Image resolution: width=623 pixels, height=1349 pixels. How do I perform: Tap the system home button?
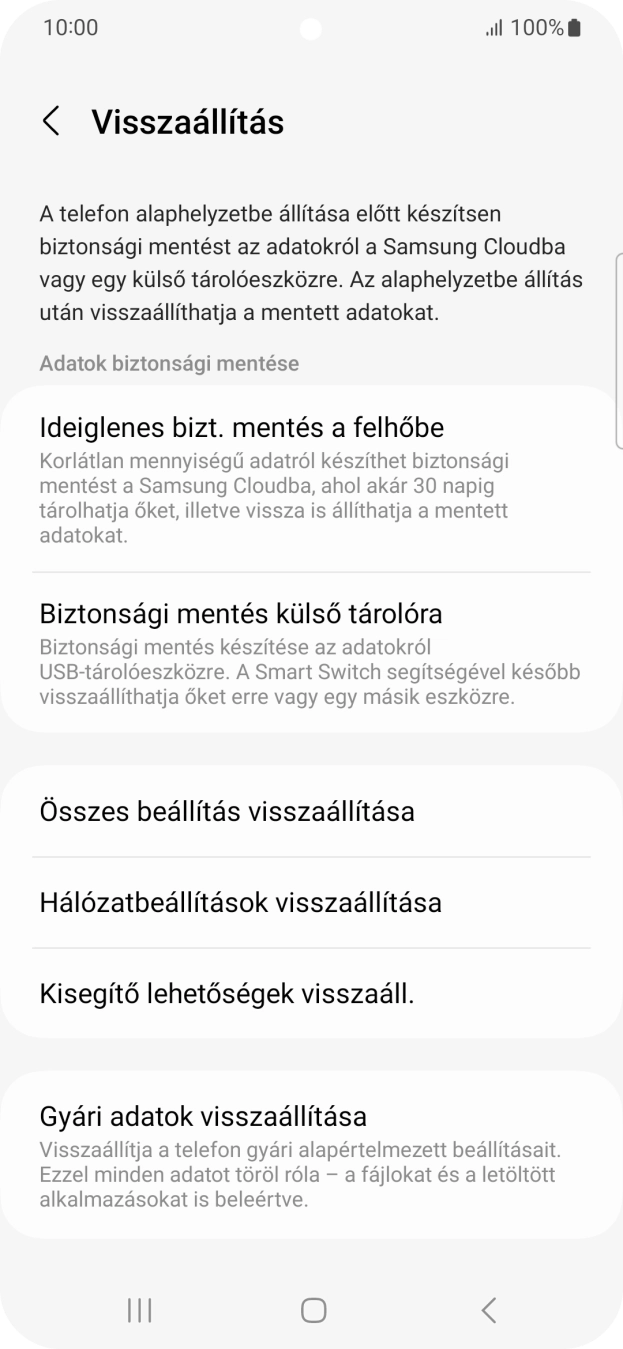[313, 1310]
